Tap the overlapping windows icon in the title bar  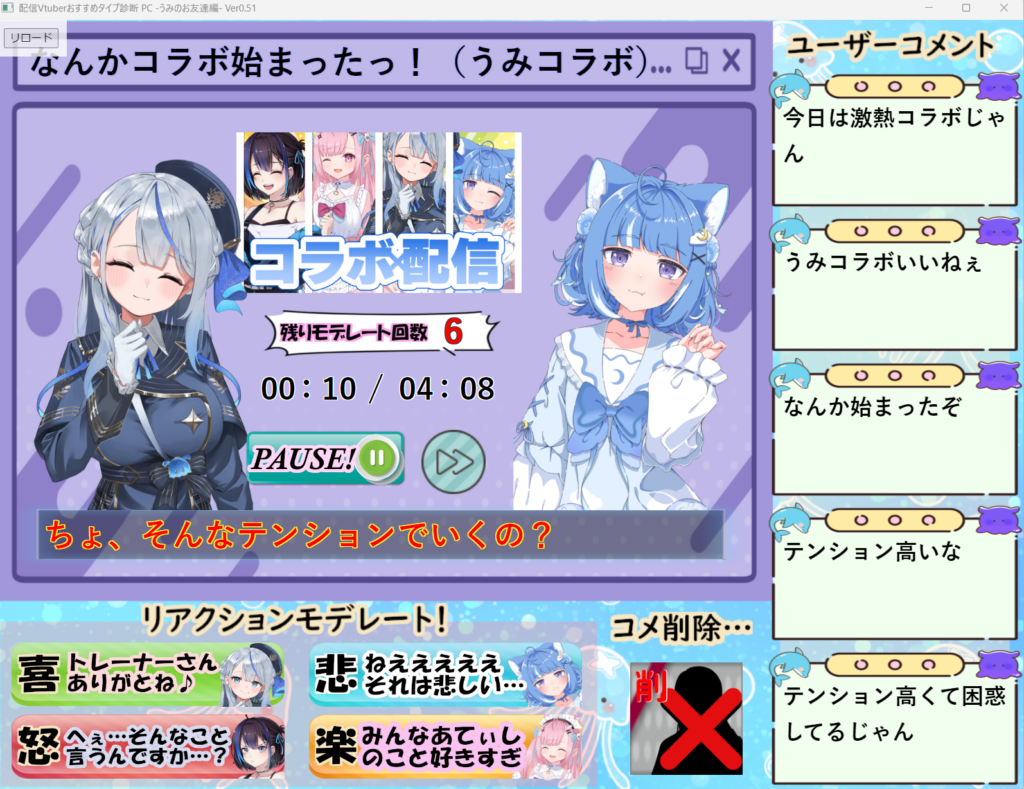point(696,61)
